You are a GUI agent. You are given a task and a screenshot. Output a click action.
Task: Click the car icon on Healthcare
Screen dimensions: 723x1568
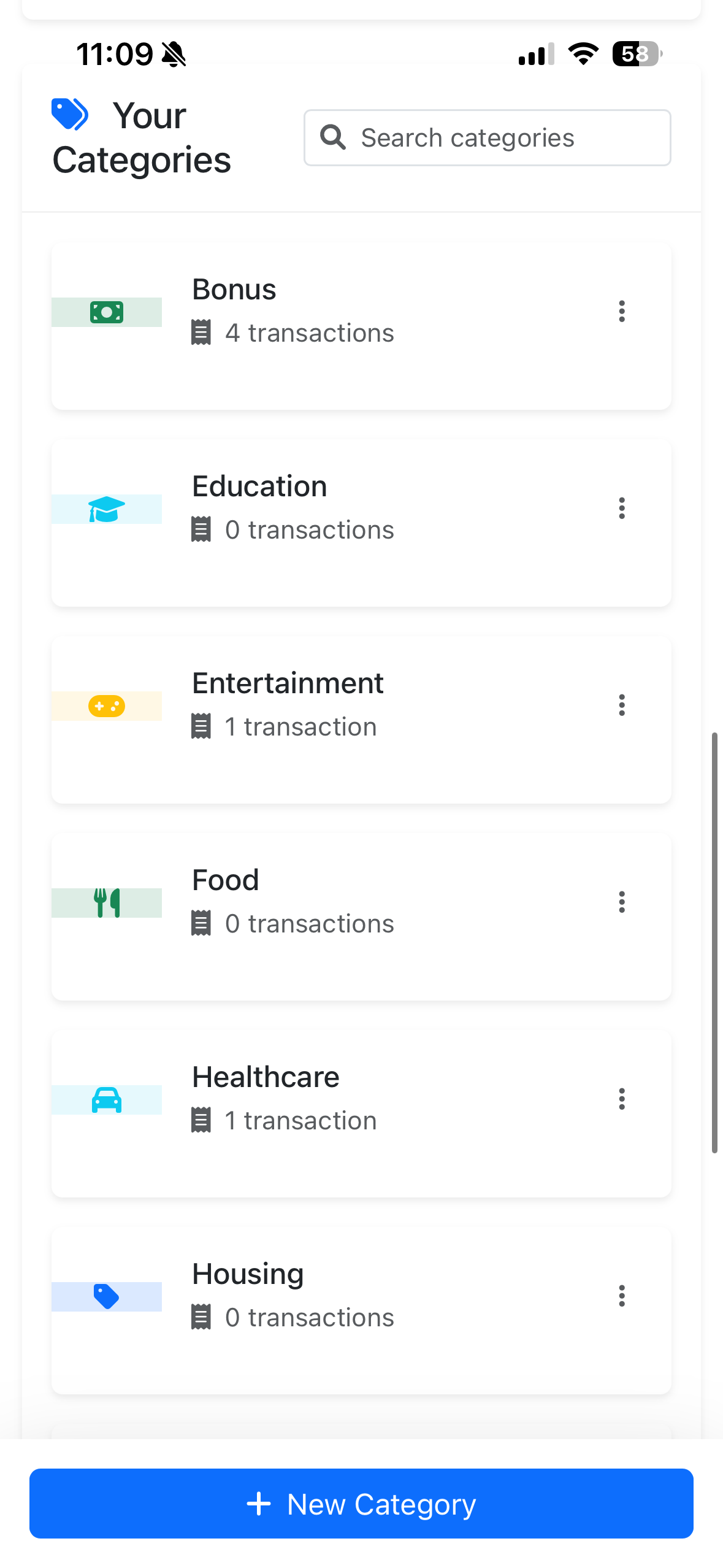tap(107, 1099)
